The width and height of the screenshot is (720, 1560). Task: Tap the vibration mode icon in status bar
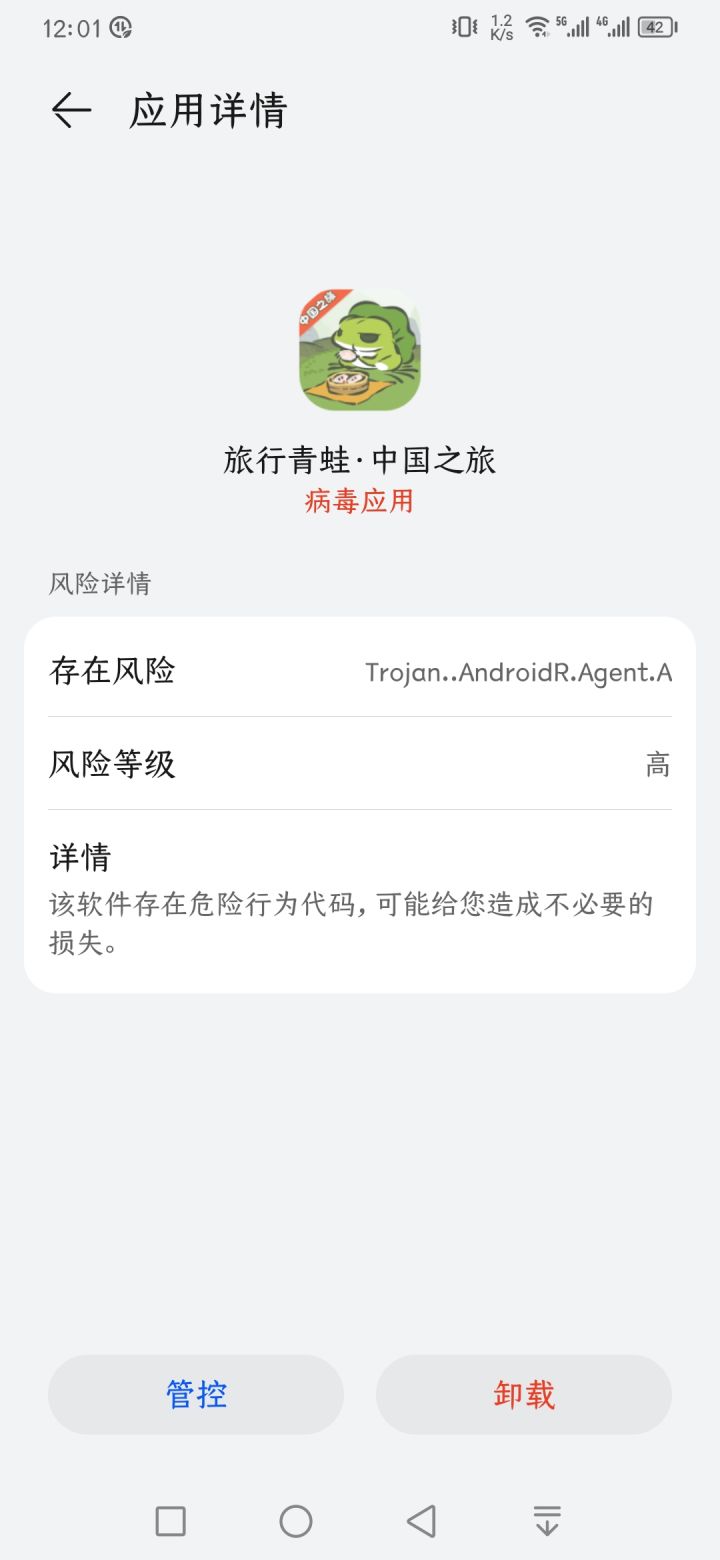tap(463, 27)
